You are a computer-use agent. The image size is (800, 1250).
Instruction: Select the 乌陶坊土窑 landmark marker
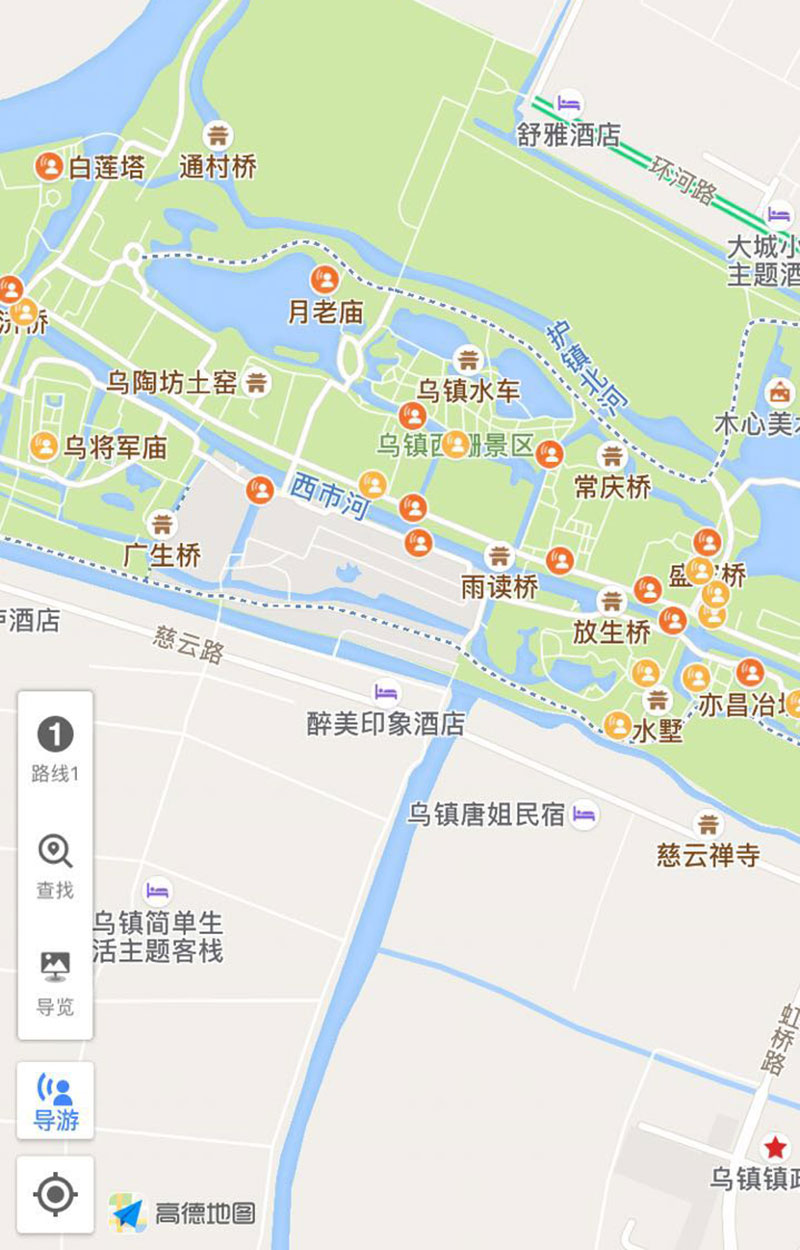click(x=258, y=382)
